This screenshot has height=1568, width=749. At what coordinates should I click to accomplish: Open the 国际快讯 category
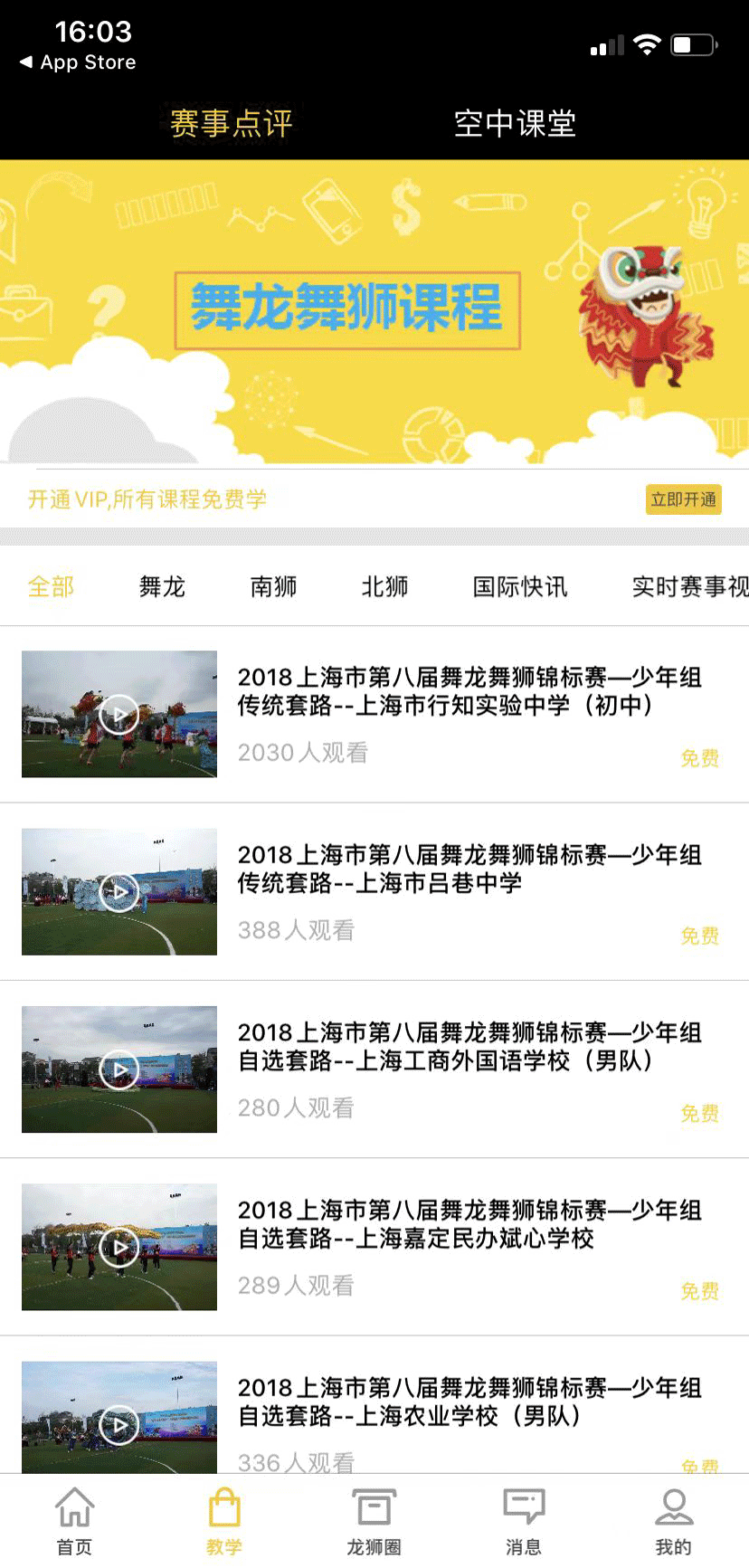click(x=519, y=586)
